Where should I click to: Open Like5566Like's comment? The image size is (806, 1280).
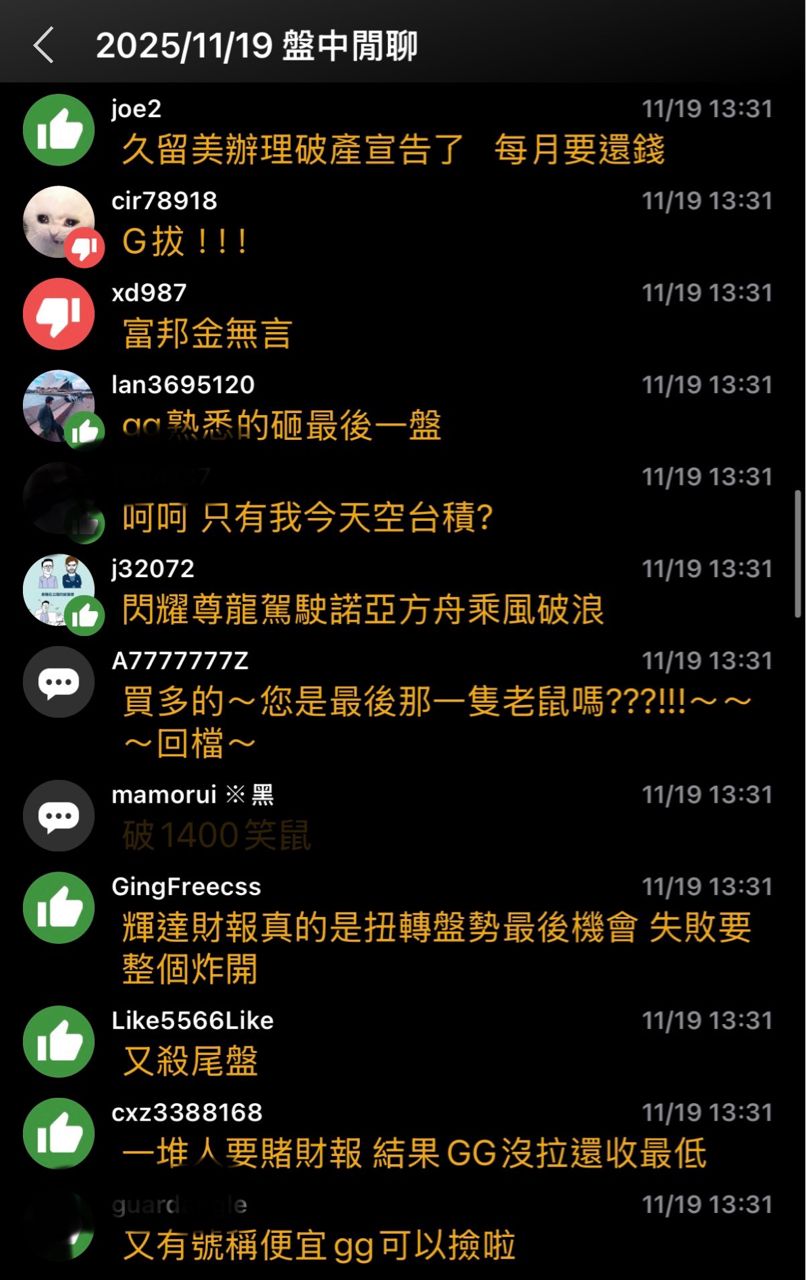[x=190, y=1061]
